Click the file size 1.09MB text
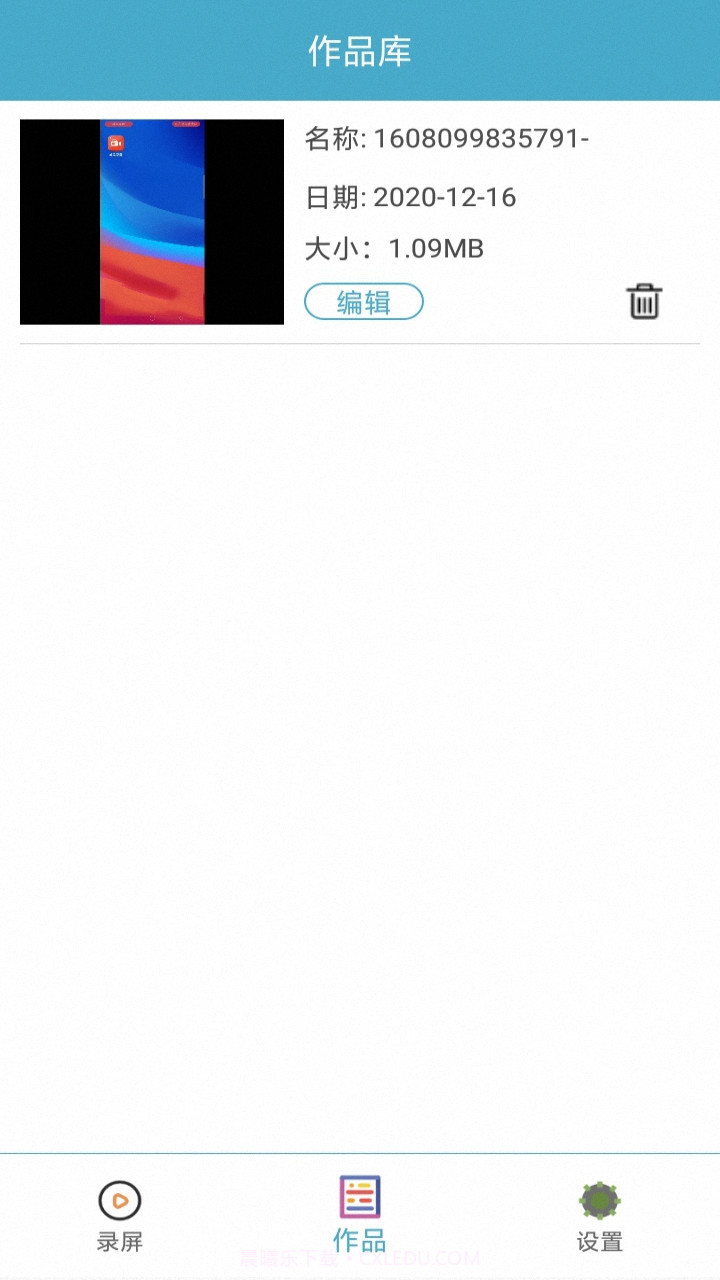Viewport: 720px width, 1280px height. point(436,249)
